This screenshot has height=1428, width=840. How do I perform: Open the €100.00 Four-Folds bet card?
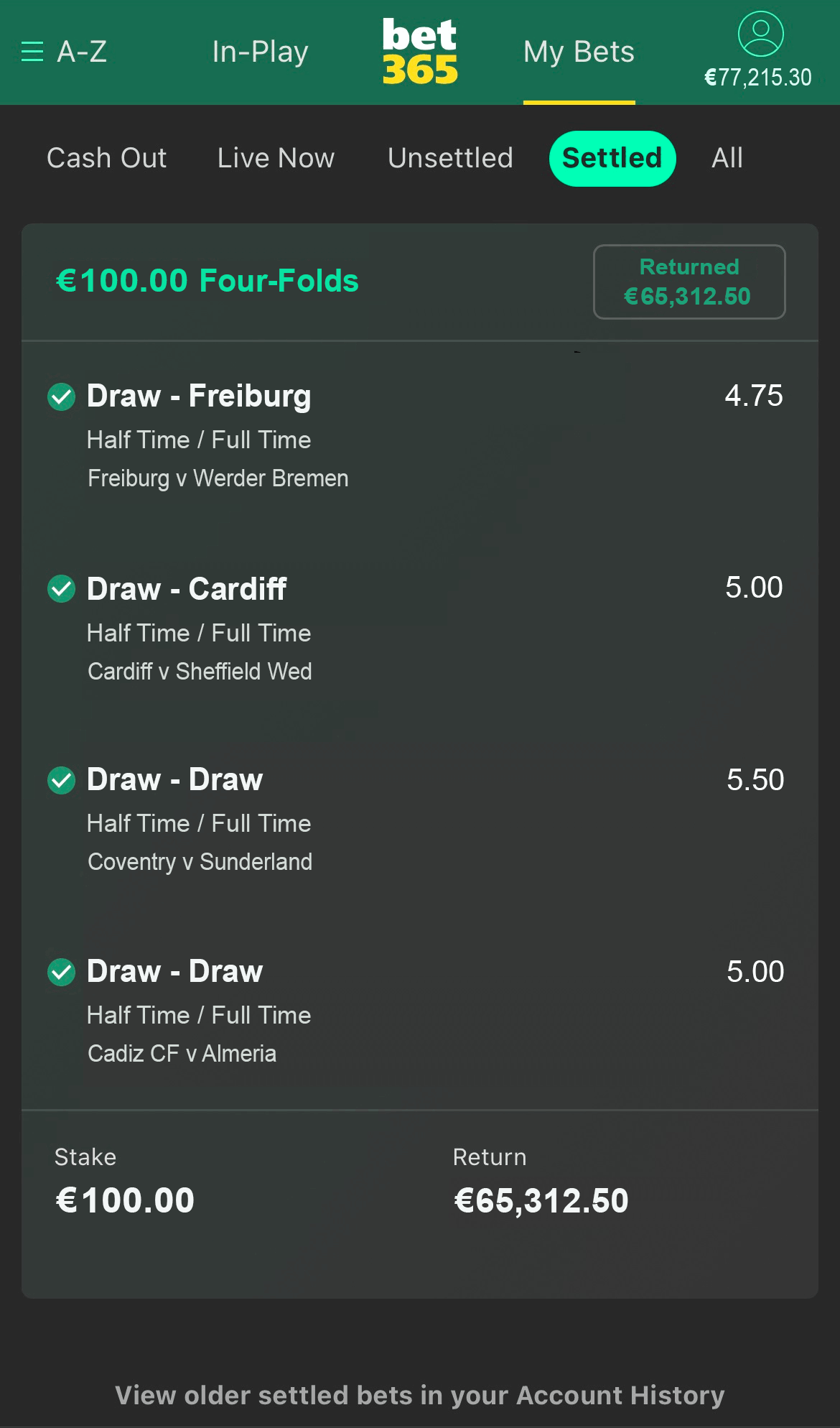pyautogui.click(x=420, y=761)
